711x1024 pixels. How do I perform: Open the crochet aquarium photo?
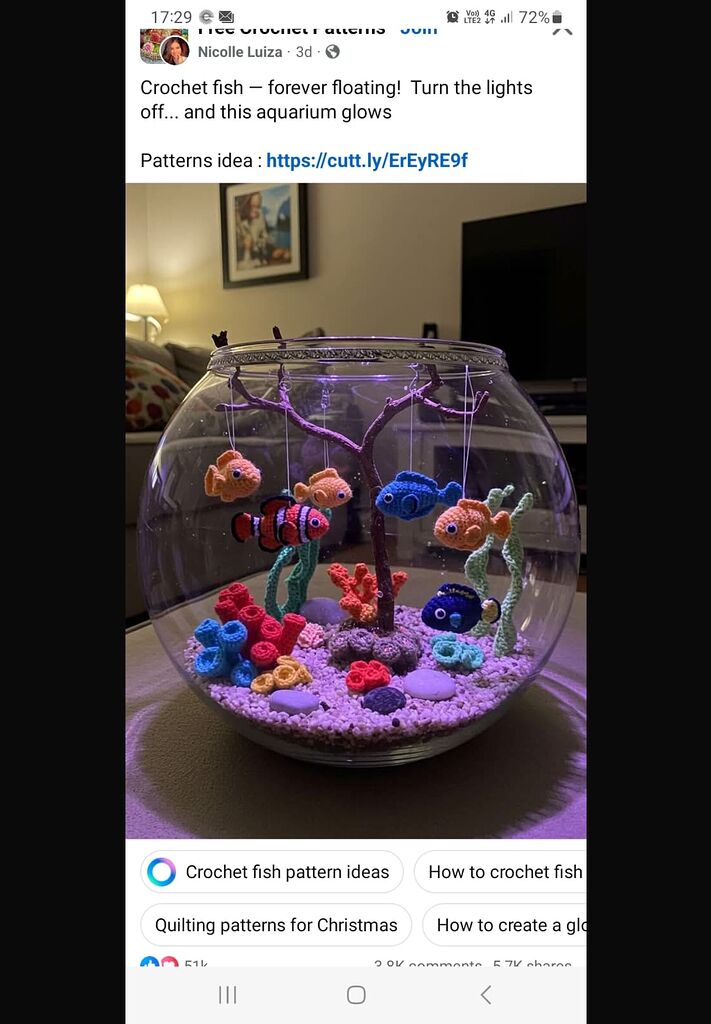tap(356, 510)
